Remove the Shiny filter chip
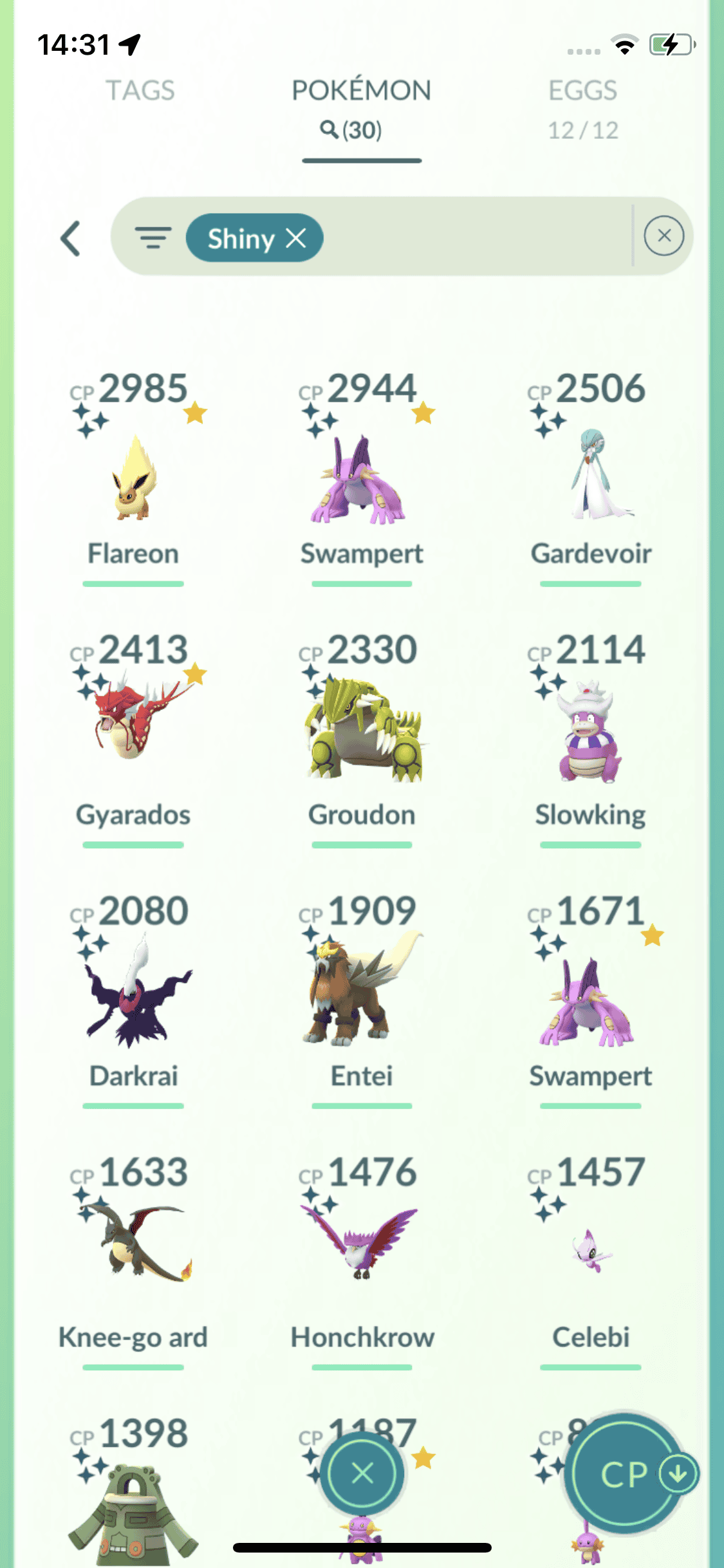Viewport: 724px width, 1568px height. tap(296, 239)
